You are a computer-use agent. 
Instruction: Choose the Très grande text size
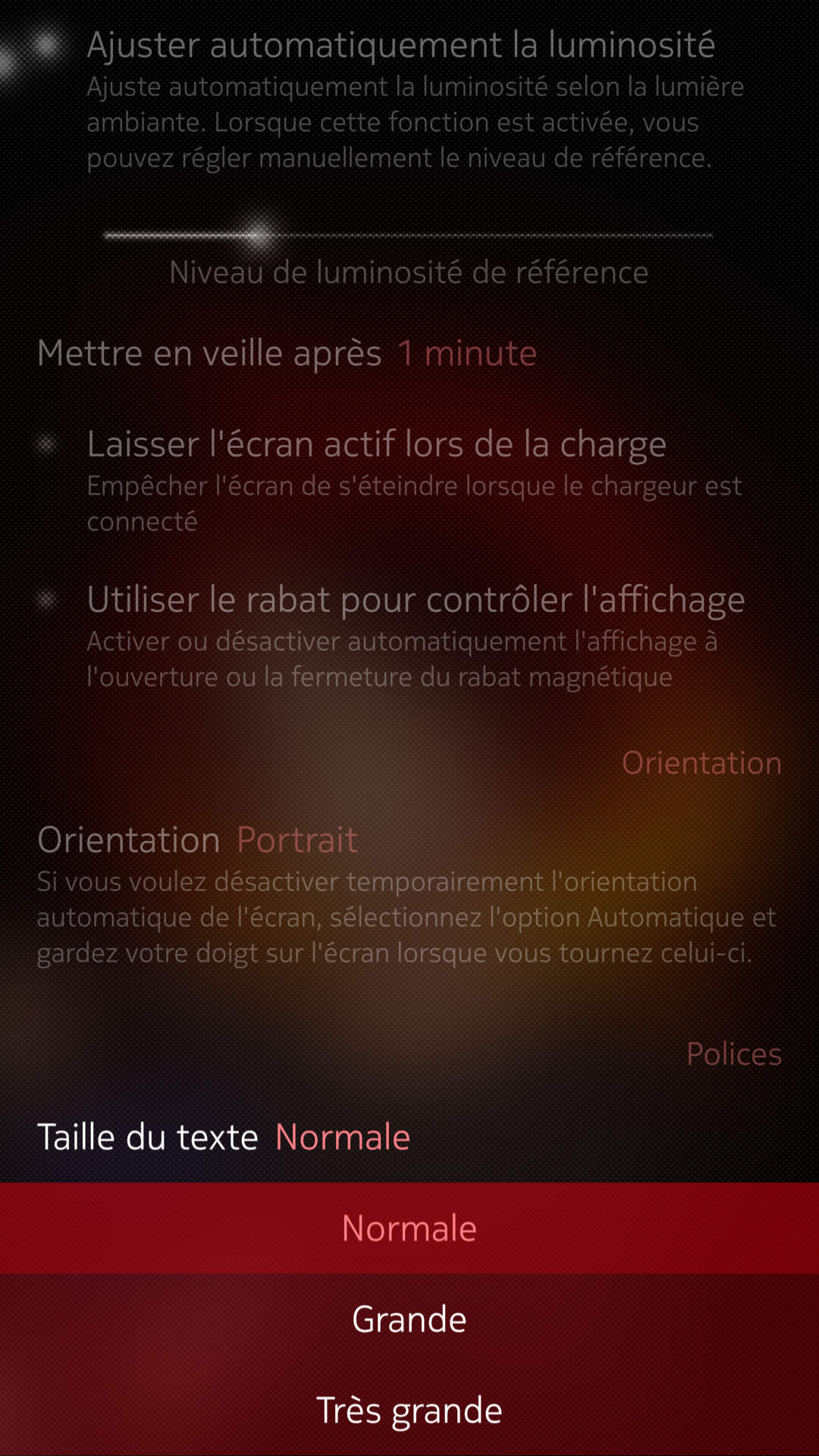pyautogui.click(x=409, y=1410)
